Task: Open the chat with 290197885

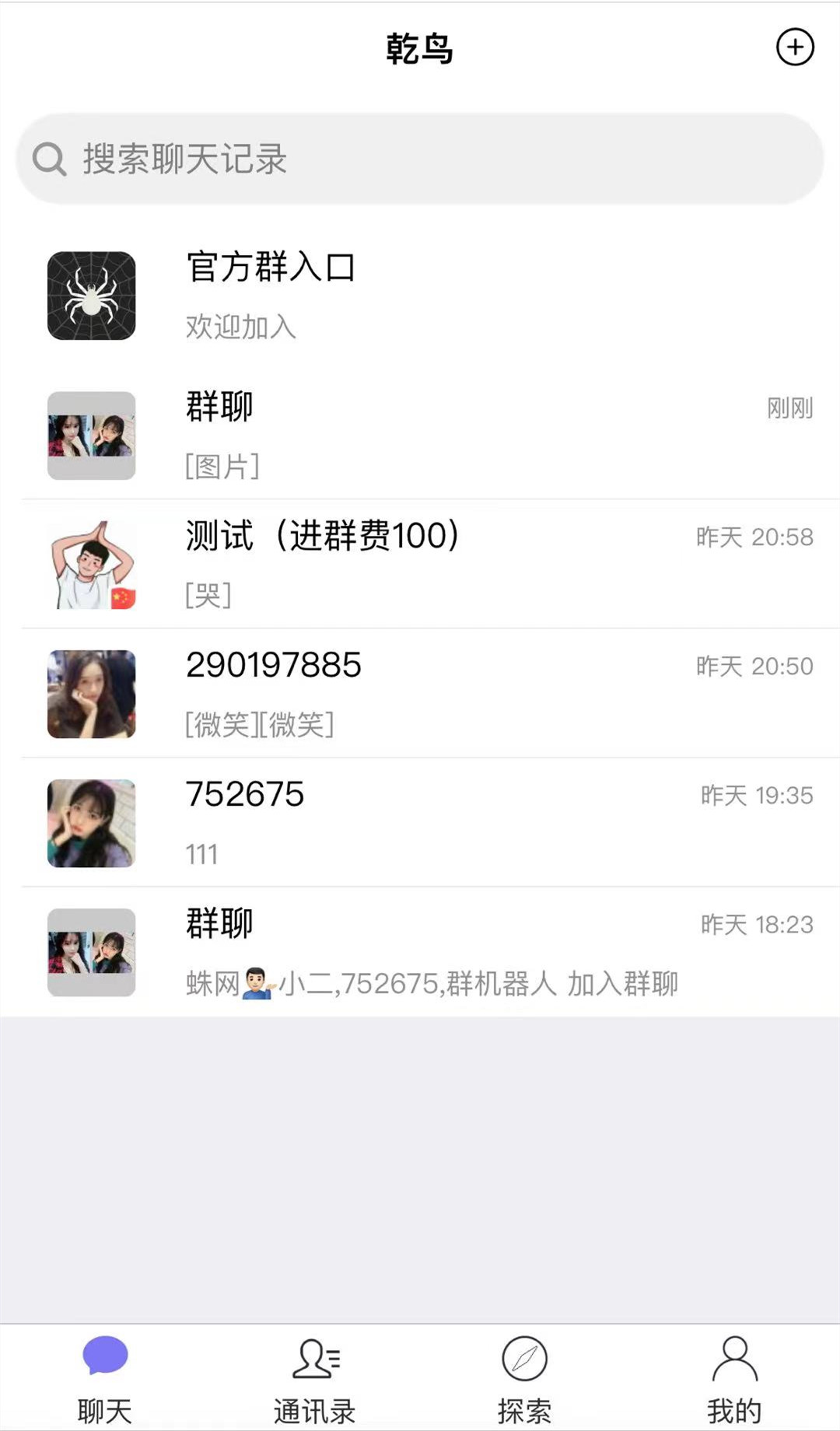Action: coord(420,694)
